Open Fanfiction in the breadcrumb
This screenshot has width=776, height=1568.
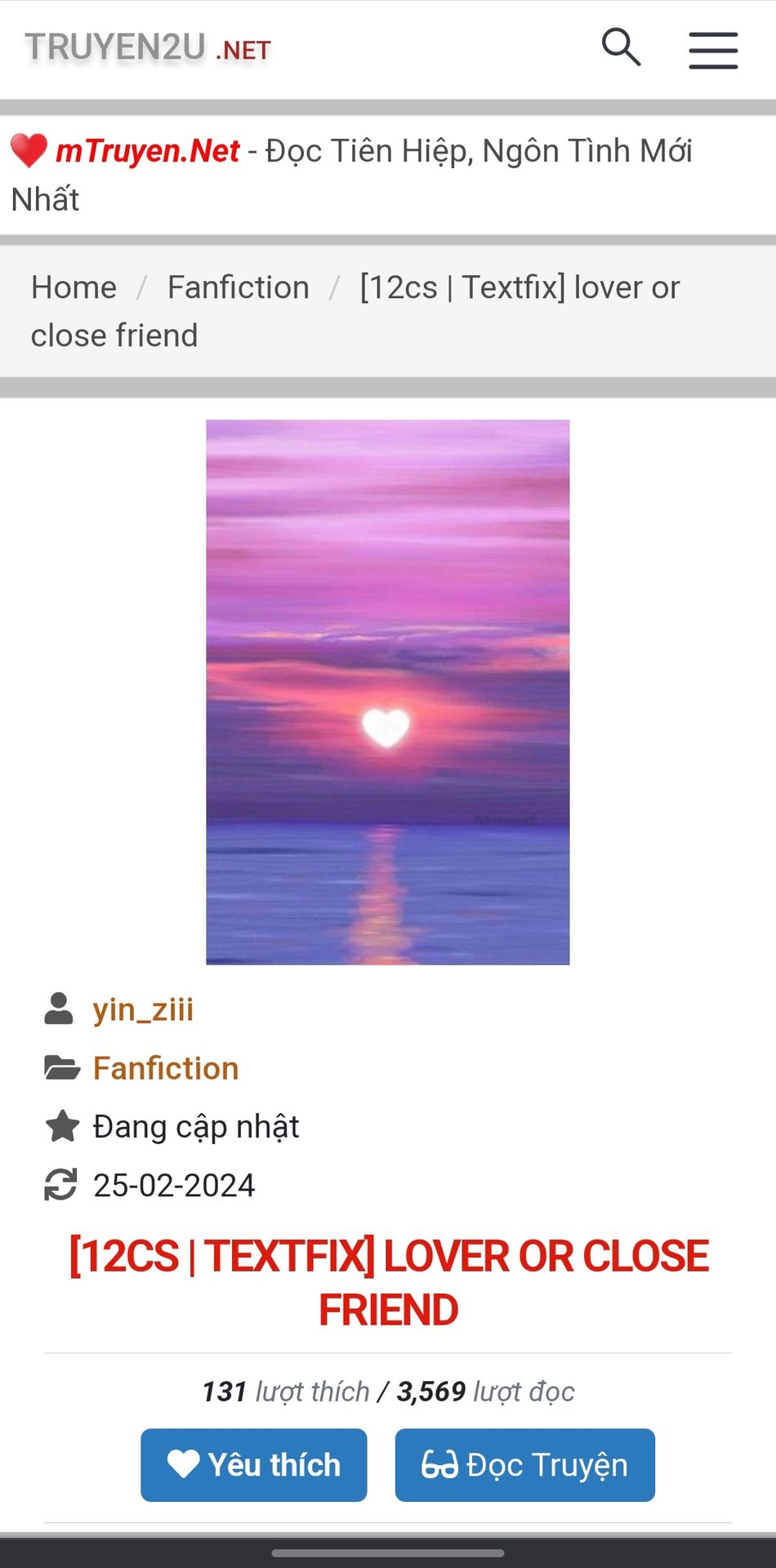[x=239, y=287]
